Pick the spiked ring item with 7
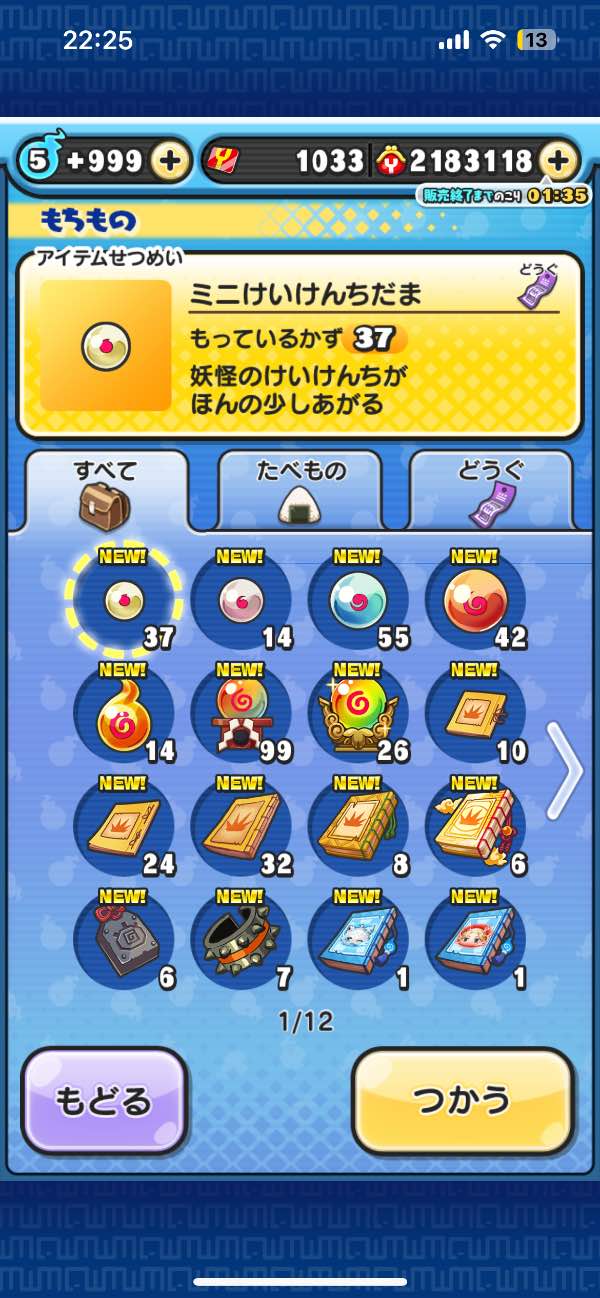The height and width of the screenshot is (1298, 600). pos(240,941)
